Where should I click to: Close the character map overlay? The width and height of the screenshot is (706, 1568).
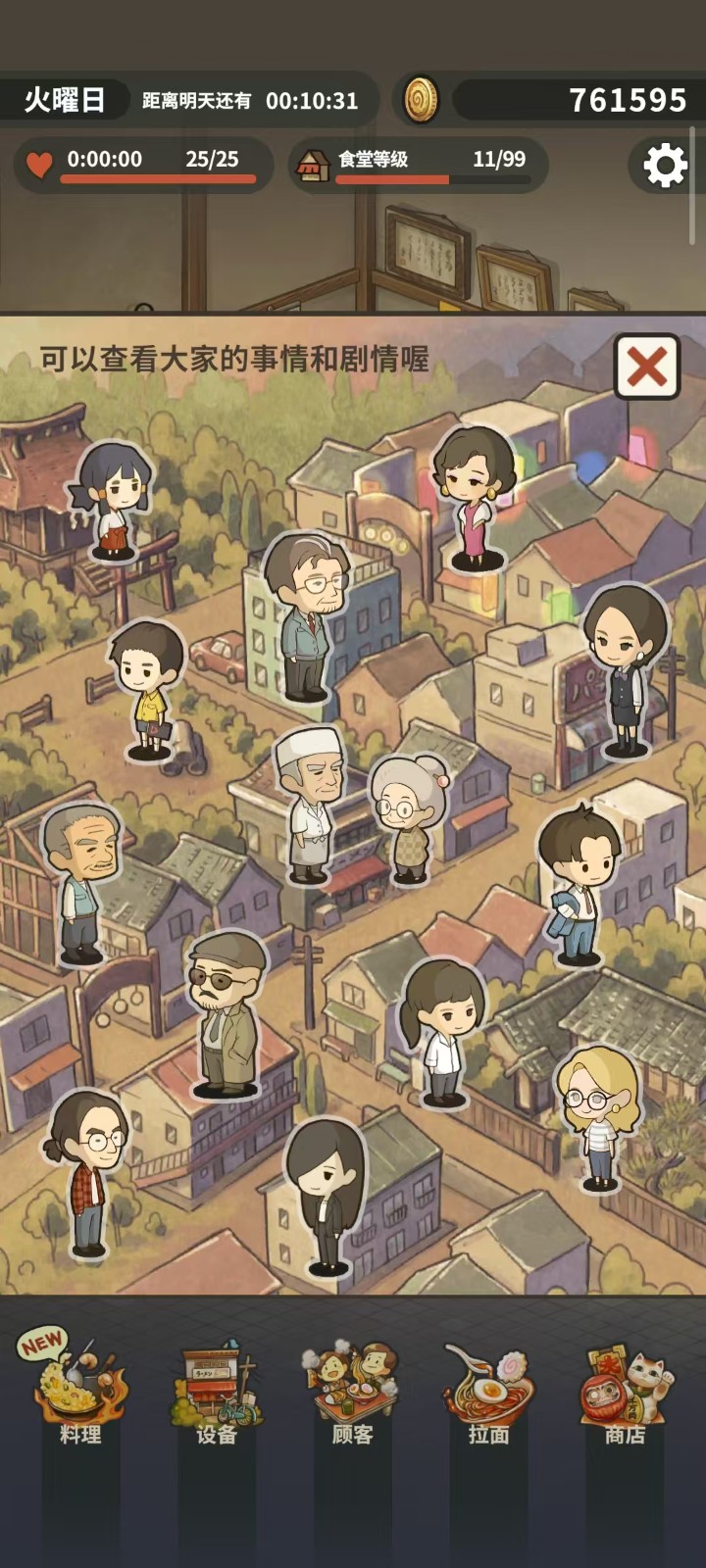tap(646, 367)
